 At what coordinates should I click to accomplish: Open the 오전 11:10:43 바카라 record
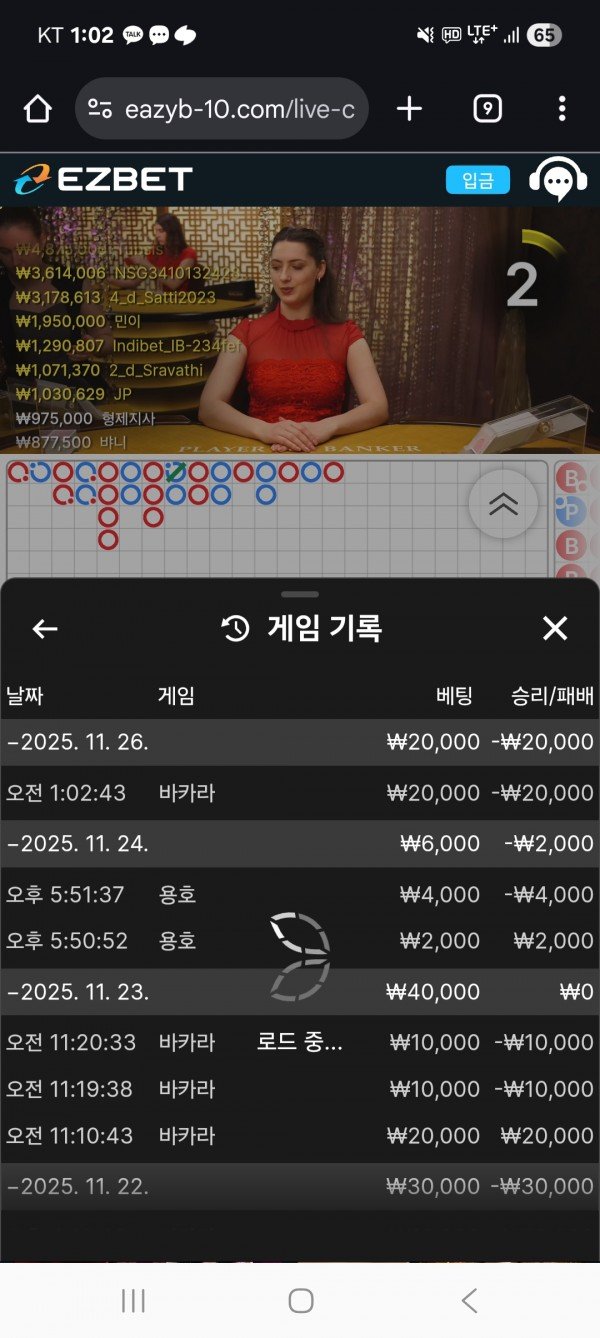pos(300,1136)
